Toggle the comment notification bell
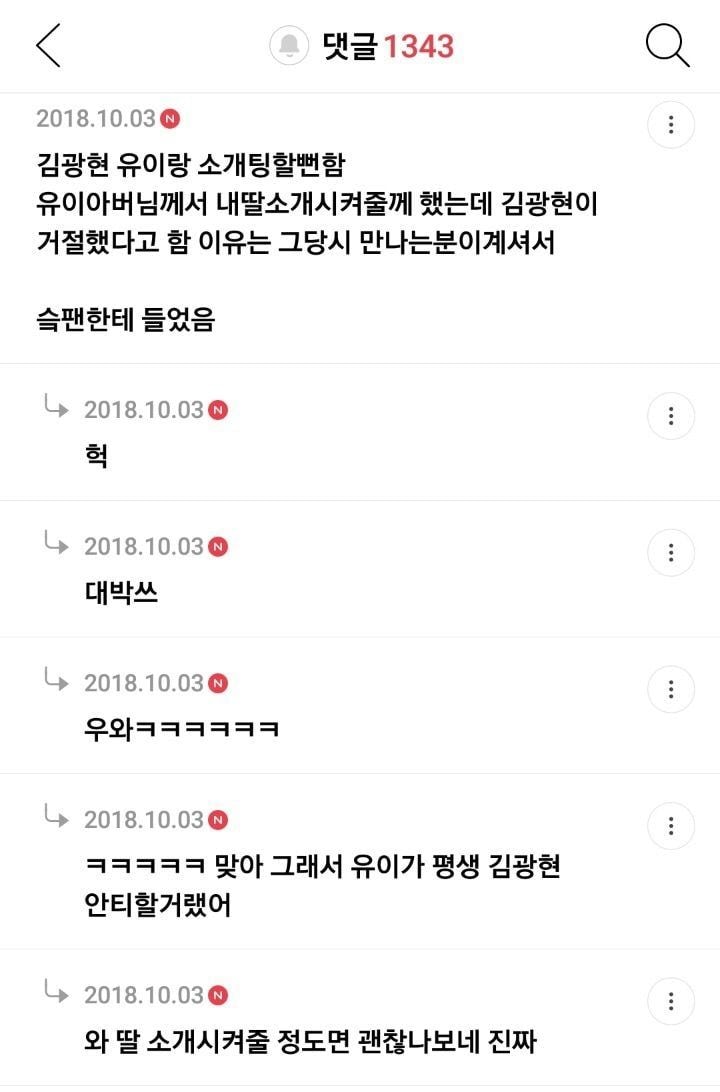Image resolution: width=720 pixels, height=1092 pixels. 290,46
